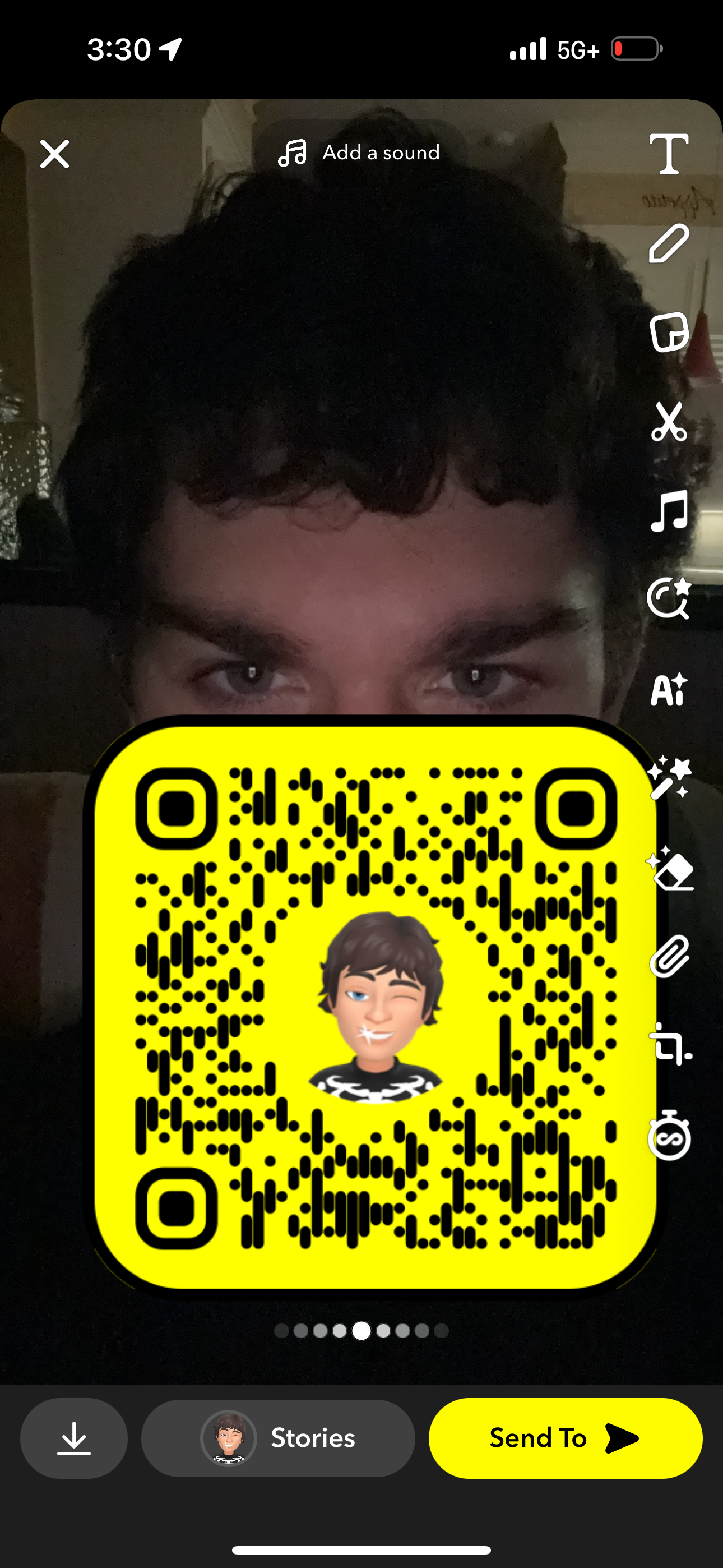Attach a link with the paperclip
The image size is (723, 1568).
pos(669,957)
